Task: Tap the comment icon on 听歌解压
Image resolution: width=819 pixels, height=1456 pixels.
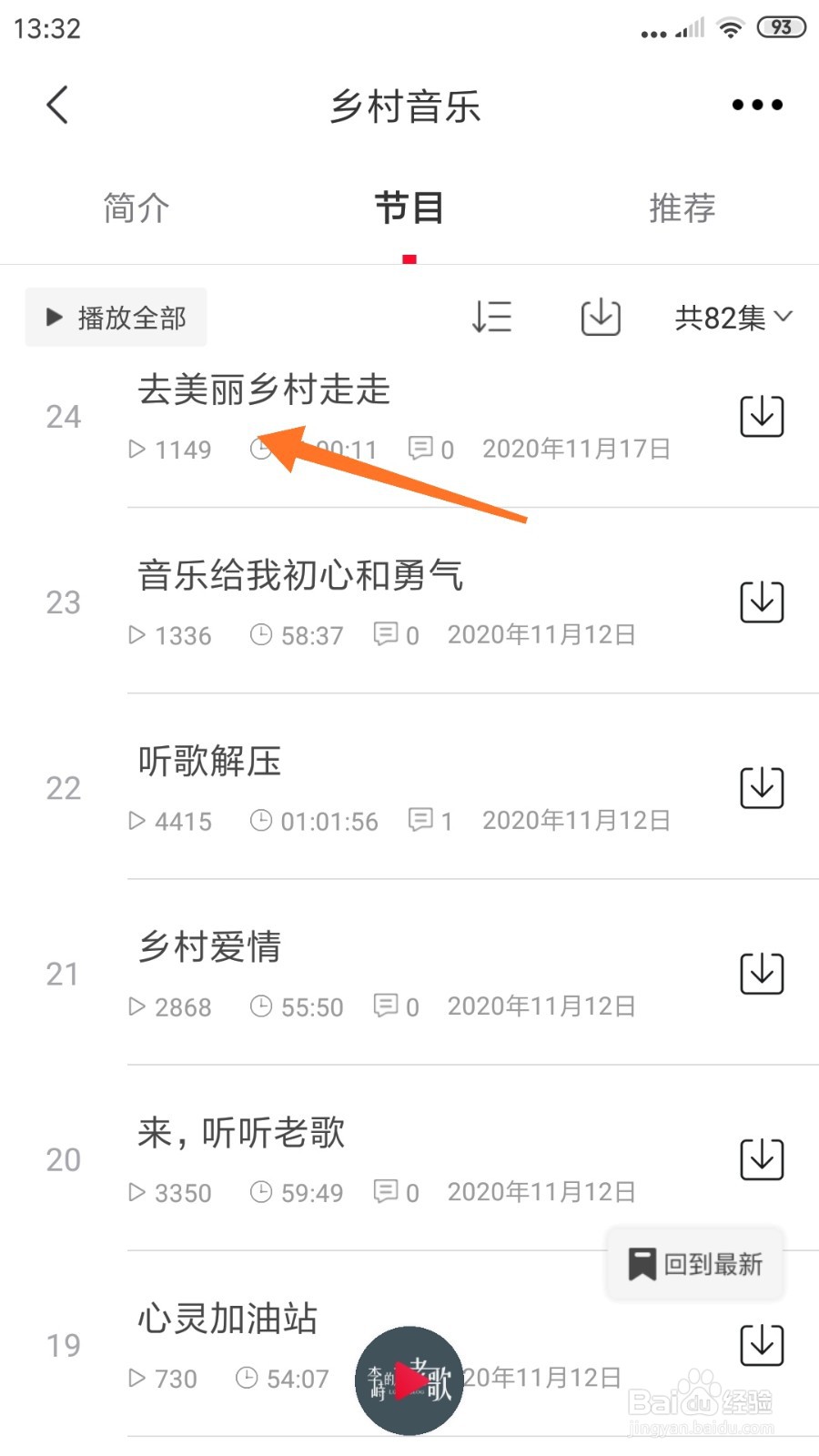Action: click(421, 820)
